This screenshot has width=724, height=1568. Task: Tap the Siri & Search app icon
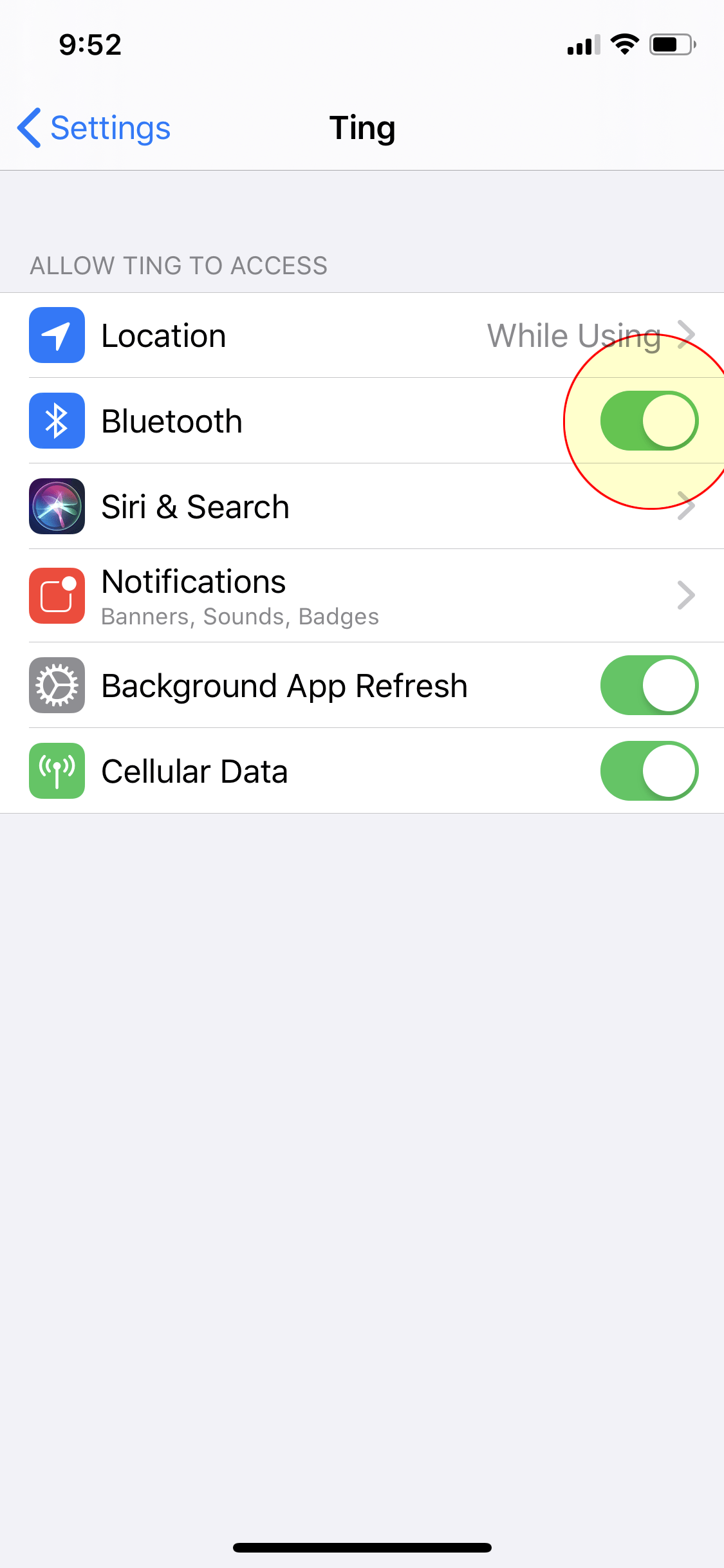(x=57, y=507)
